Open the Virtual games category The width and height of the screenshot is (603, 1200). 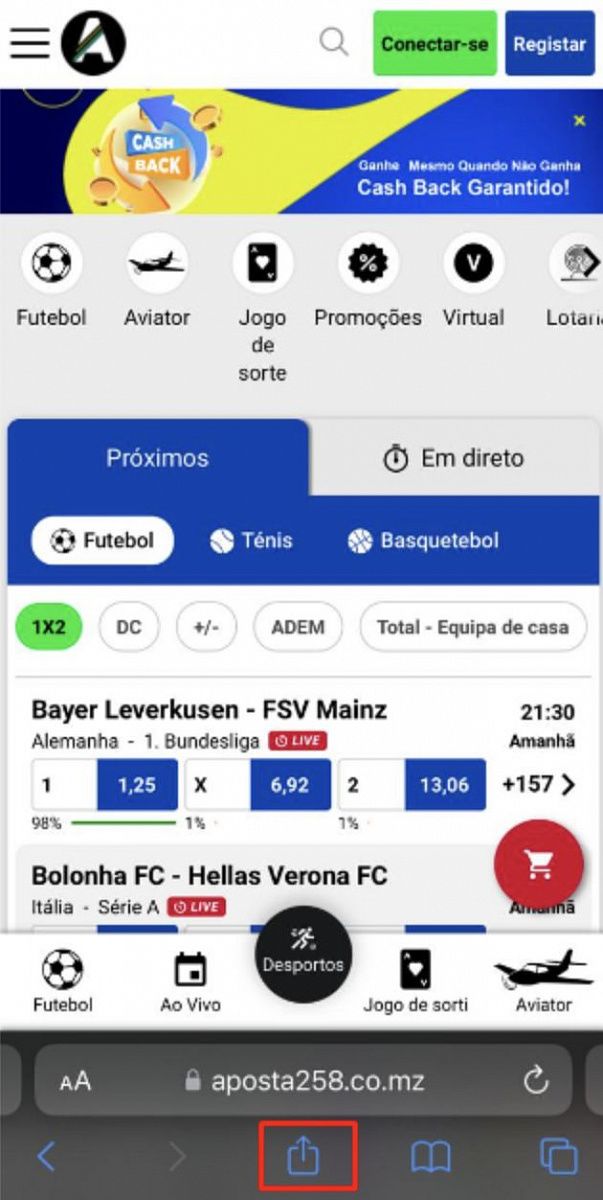point(473,265)
